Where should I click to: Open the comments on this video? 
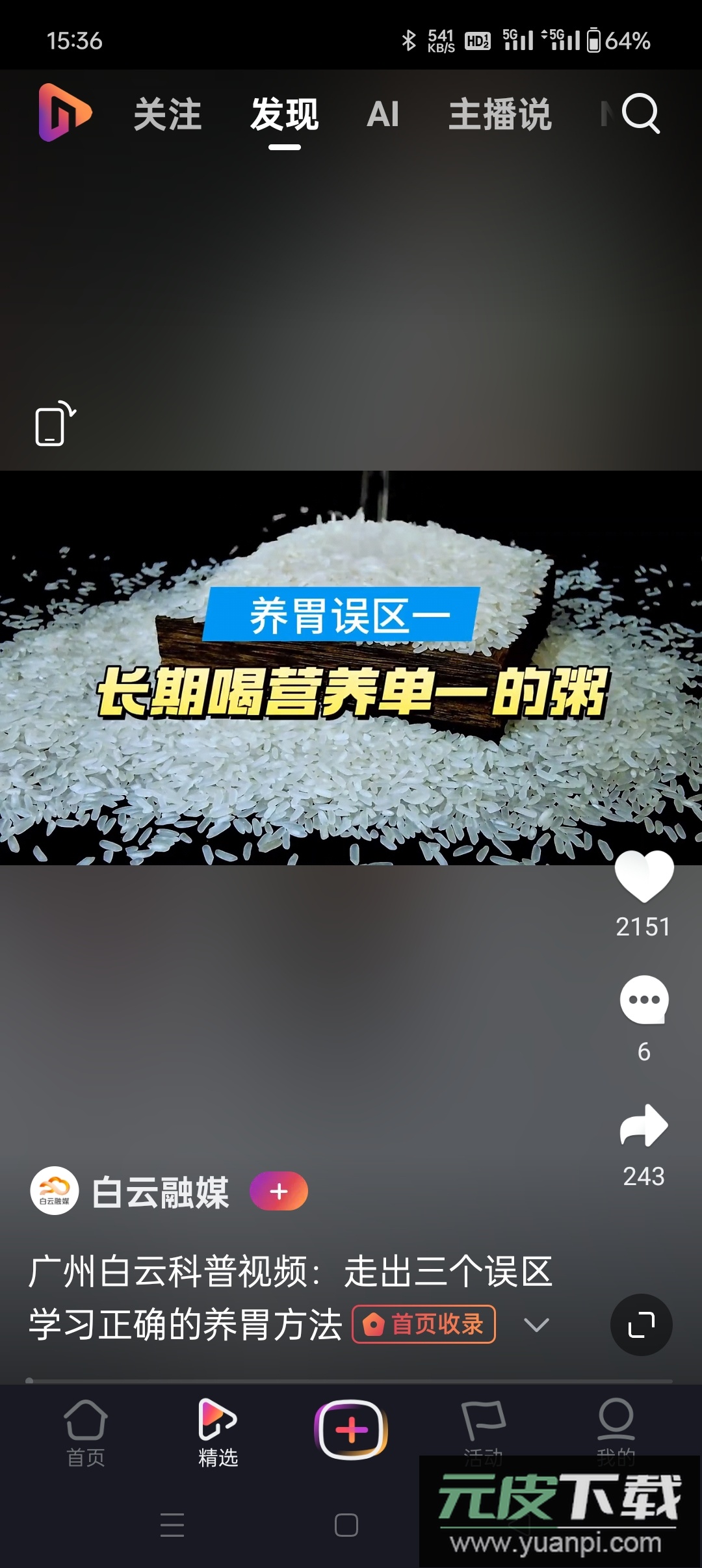(644, 1001)
